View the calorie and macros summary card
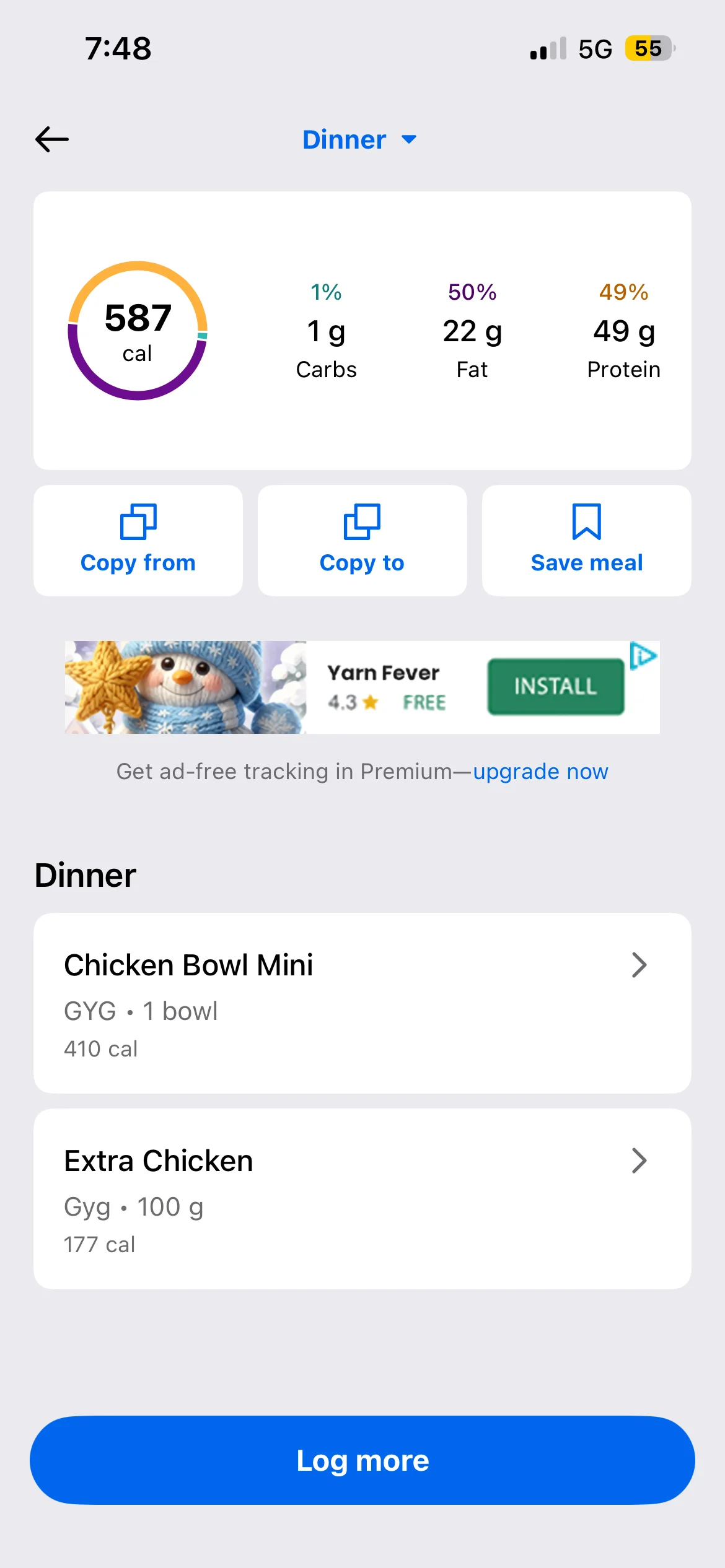The width and height of the screenshot is (725, 1568). pos(362,330)
